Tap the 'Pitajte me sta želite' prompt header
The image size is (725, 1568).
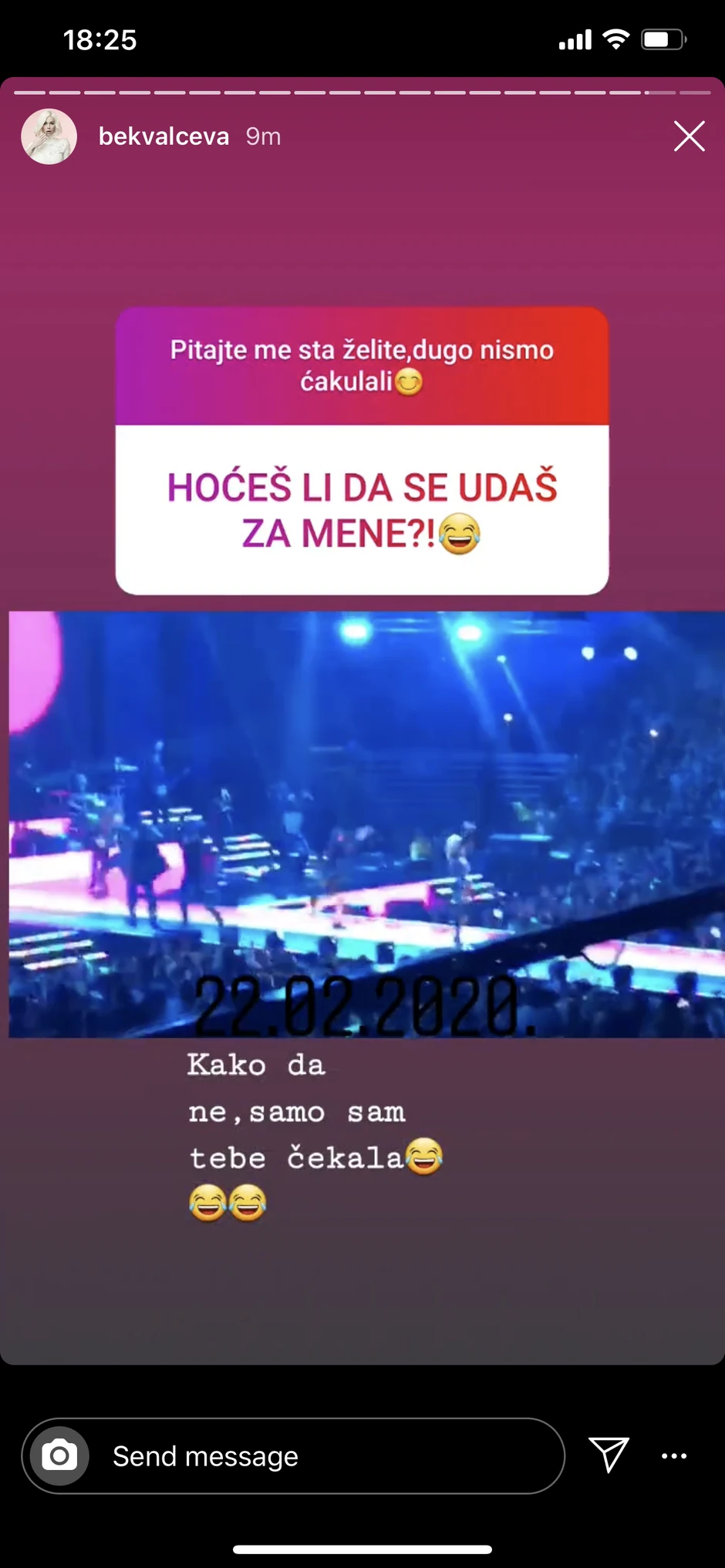[361, 365]
